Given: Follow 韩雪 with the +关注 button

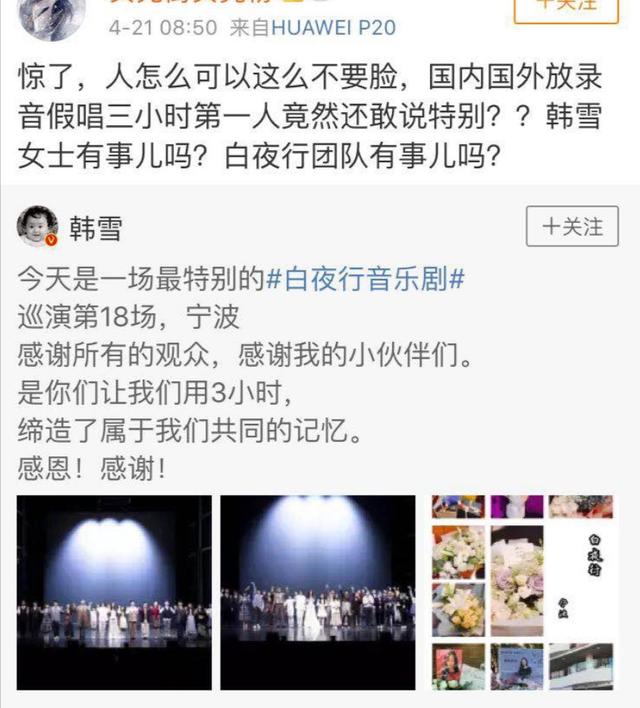Looking at the screenshot, I should tap(573, 227).
